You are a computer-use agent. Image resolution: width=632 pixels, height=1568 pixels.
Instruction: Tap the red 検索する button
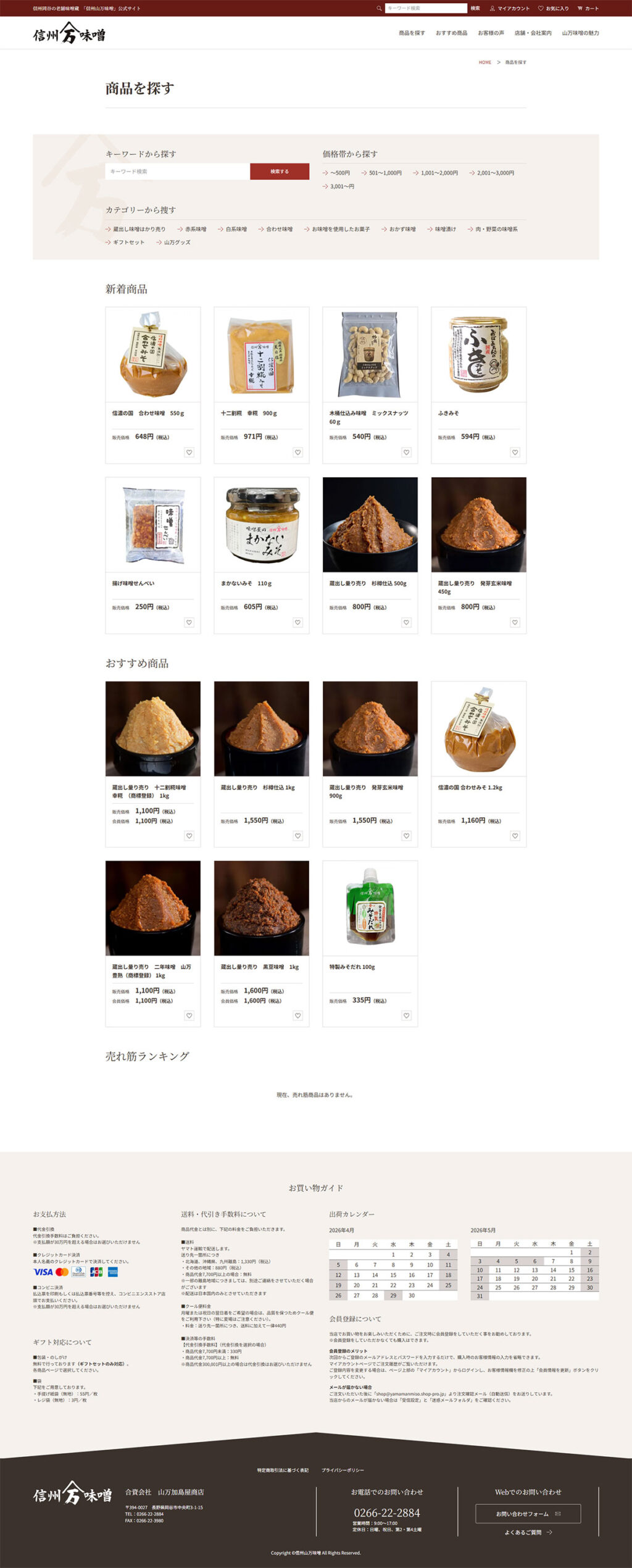[x=279, y=172]
